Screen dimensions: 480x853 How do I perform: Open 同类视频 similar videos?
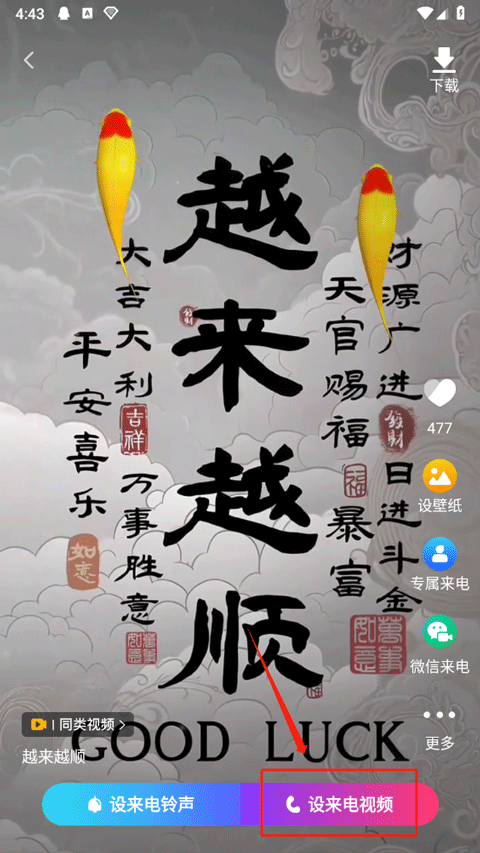(78, 724)
